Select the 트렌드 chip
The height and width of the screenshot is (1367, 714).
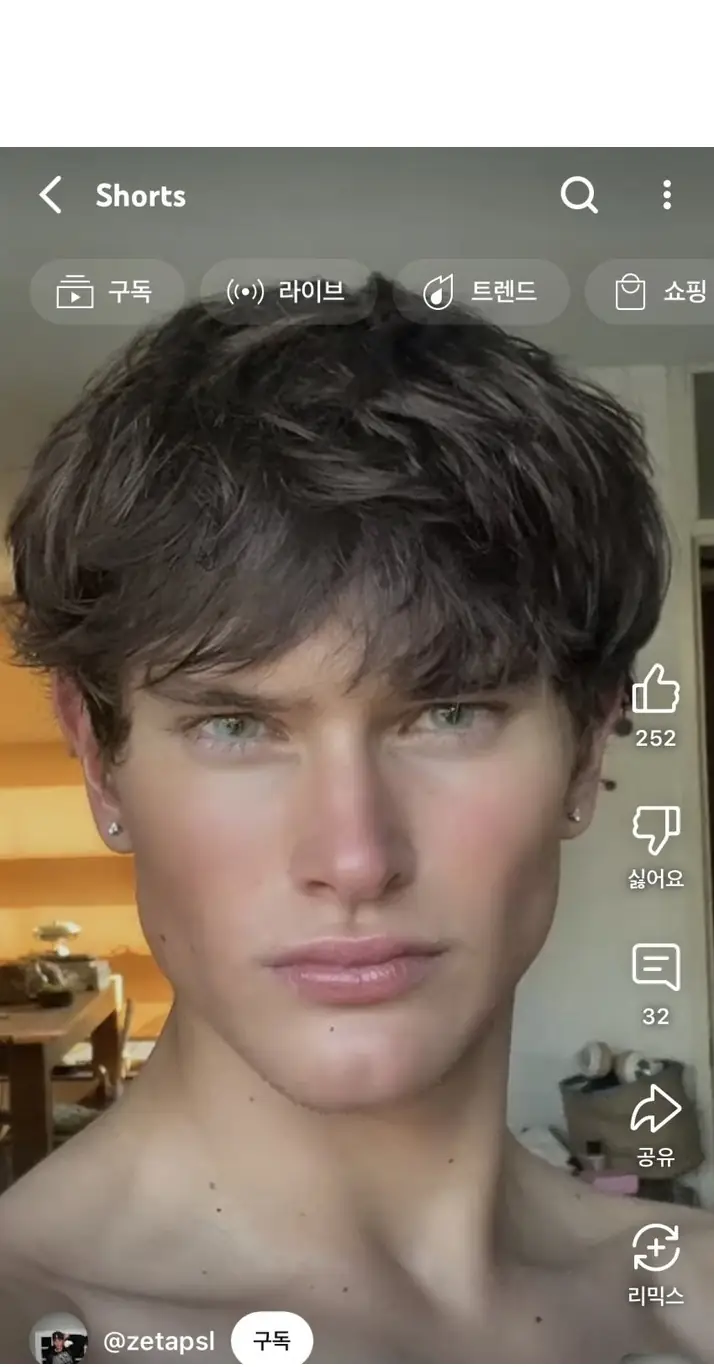click(481, 292)
